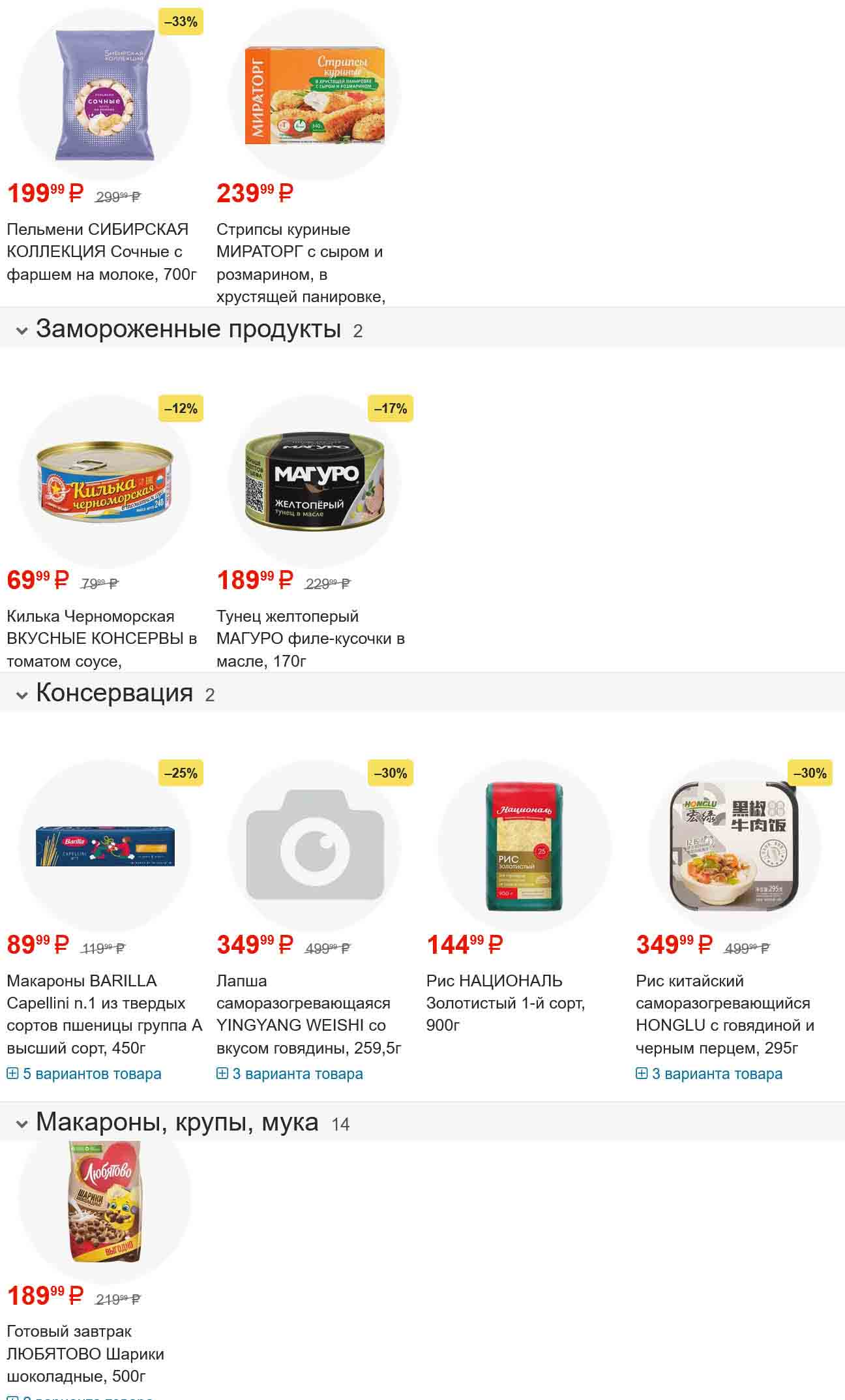
Task: Show 3 variants of Yingyang Weishi noodles
Action: tap(290, 1074)
